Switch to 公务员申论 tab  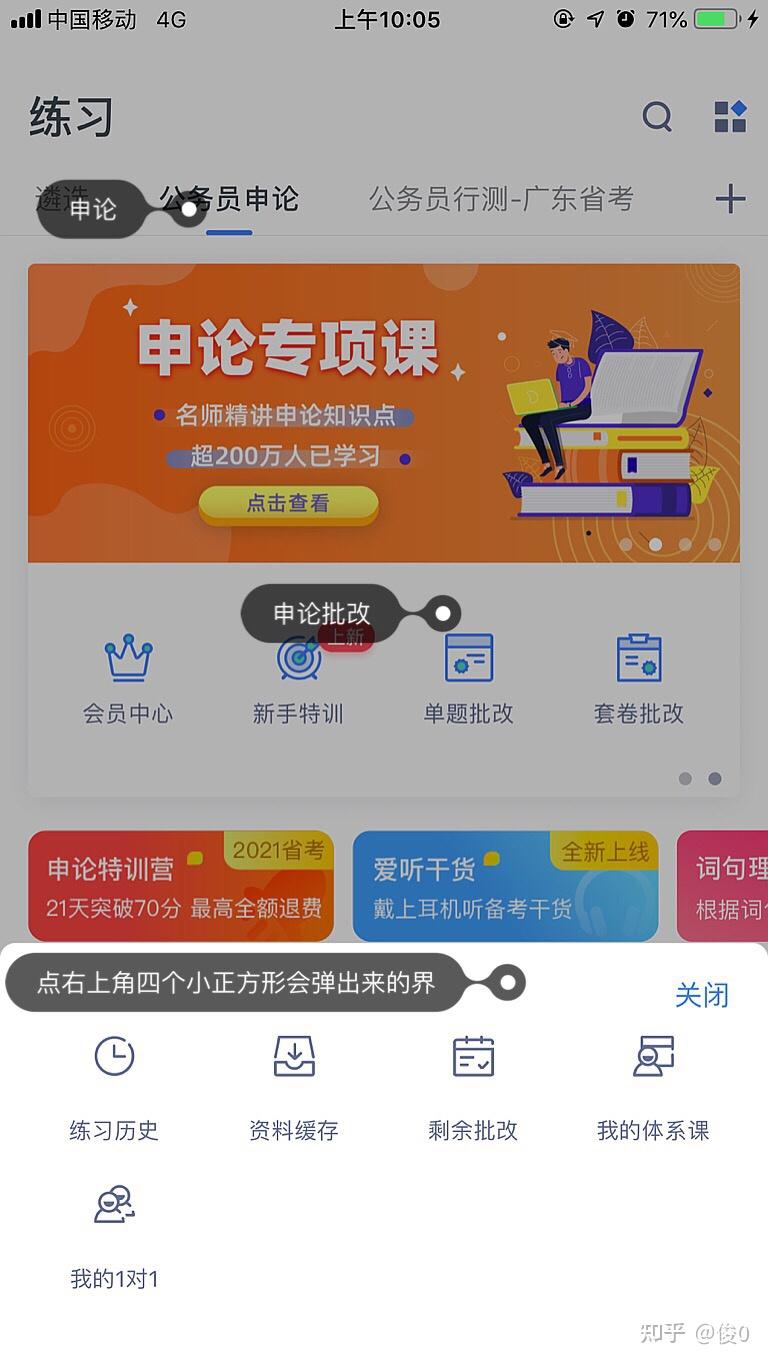tap(229, 200)
